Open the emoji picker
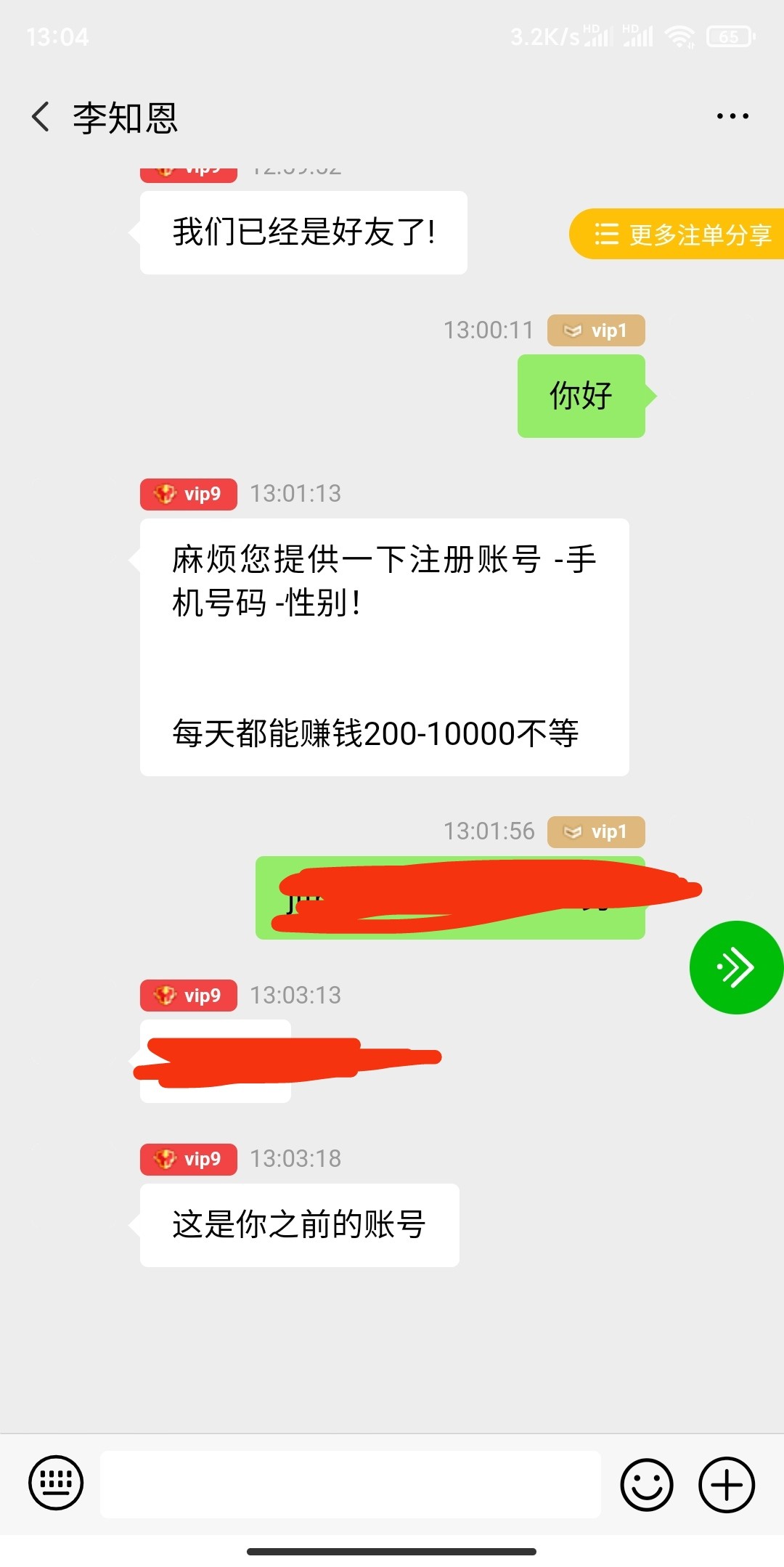784x1567 pixels. click(x=646, y=1484)
